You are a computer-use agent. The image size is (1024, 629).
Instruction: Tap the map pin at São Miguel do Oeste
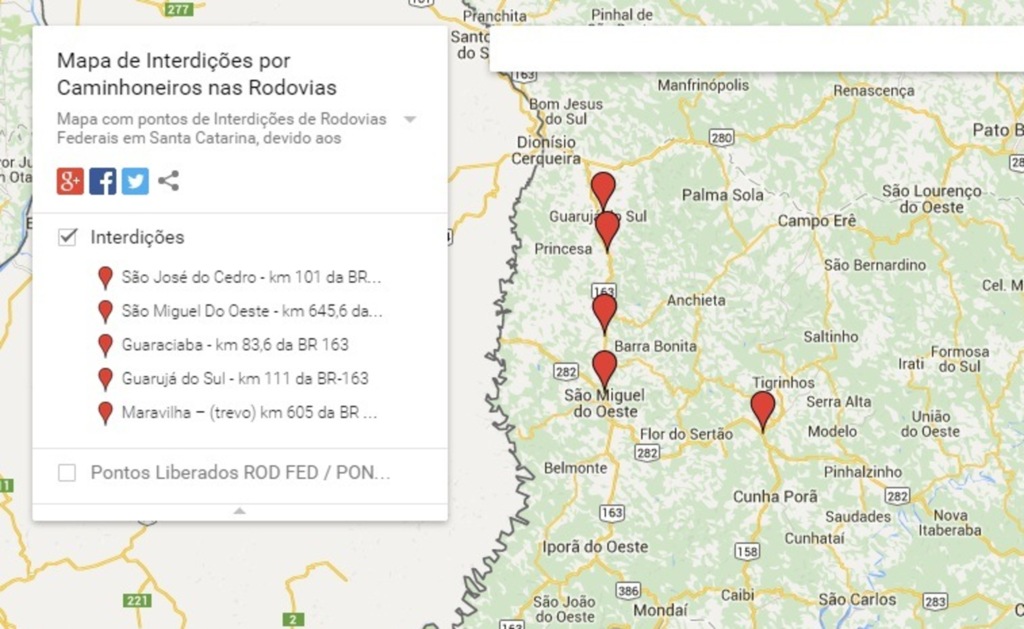pyautogui.click(x=604, y=367)
